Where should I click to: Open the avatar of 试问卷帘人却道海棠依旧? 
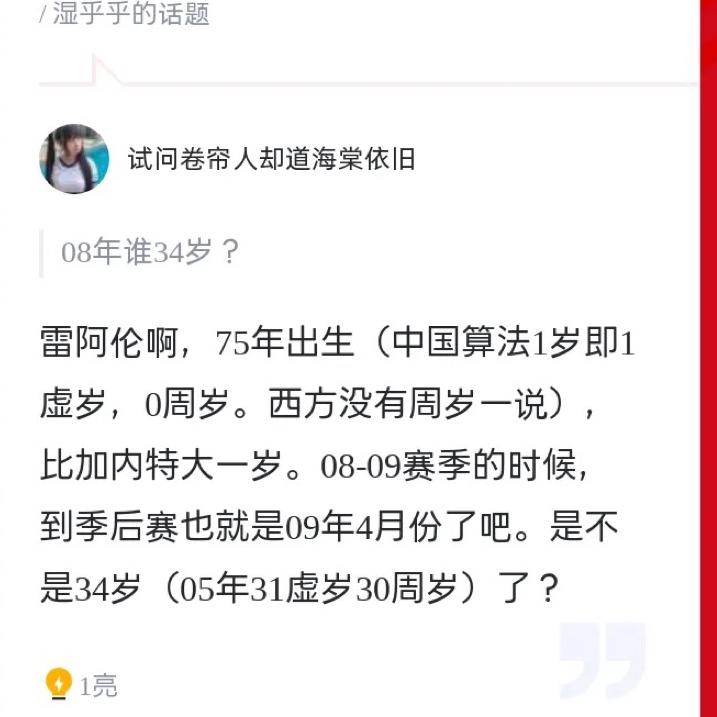point(74,159)
